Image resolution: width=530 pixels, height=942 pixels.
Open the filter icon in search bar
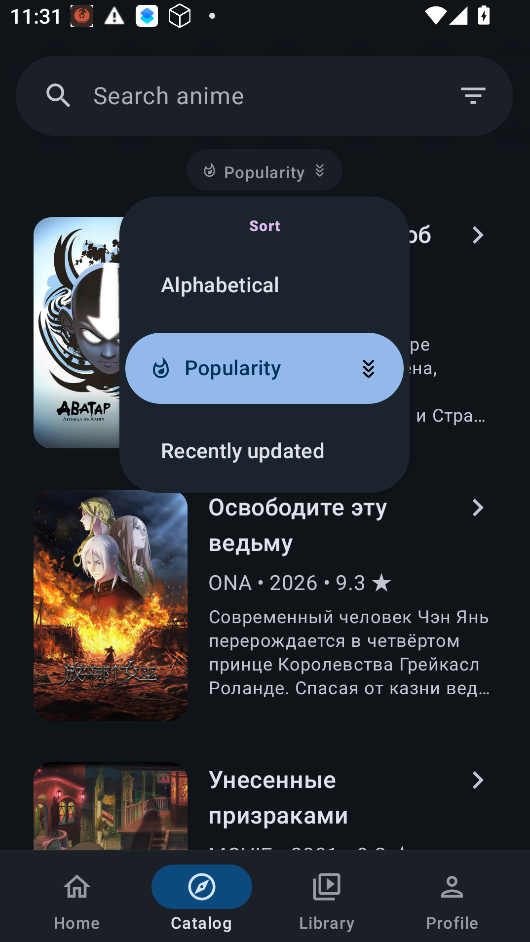pos(473,96)
